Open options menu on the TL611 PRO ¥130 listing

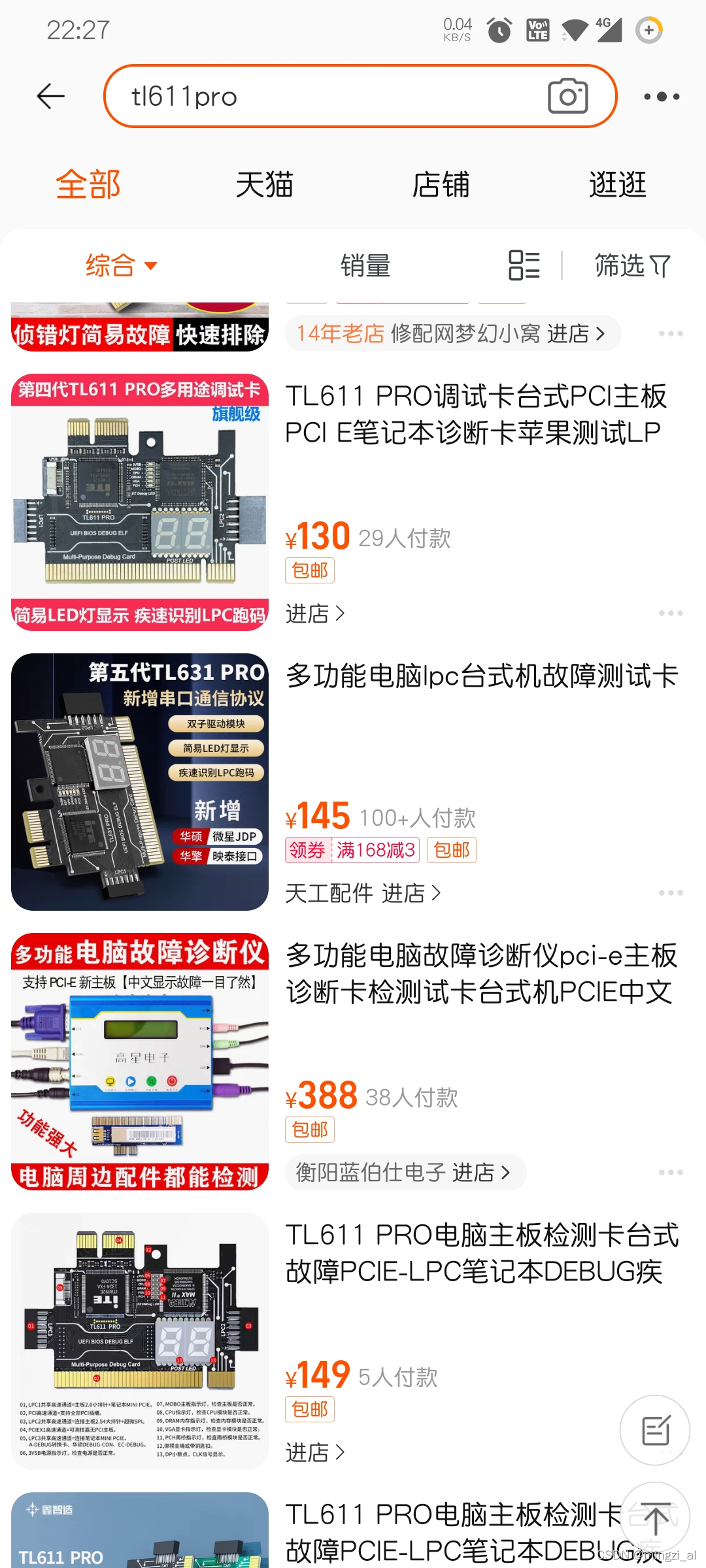[671, 613]
